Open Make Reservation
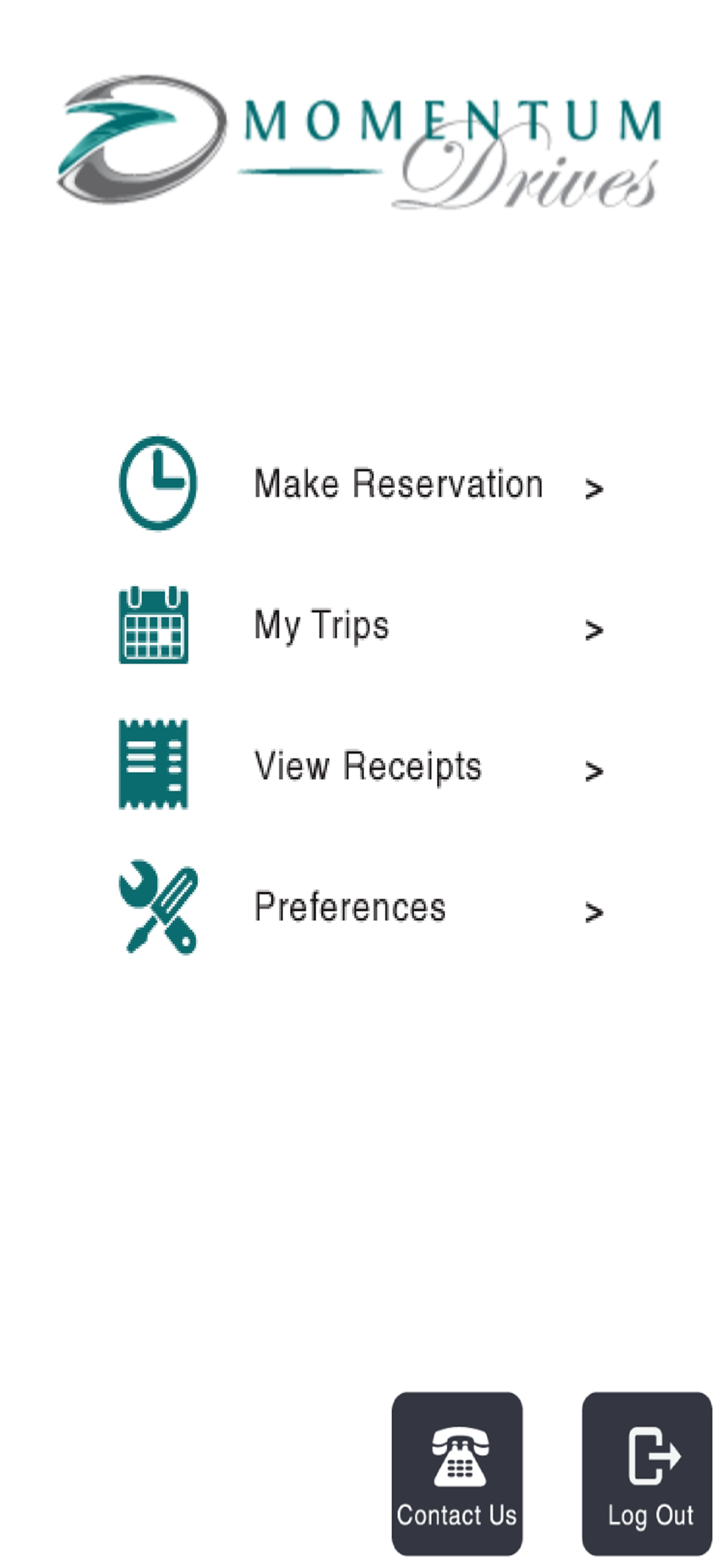 click(x=361, y=484)
